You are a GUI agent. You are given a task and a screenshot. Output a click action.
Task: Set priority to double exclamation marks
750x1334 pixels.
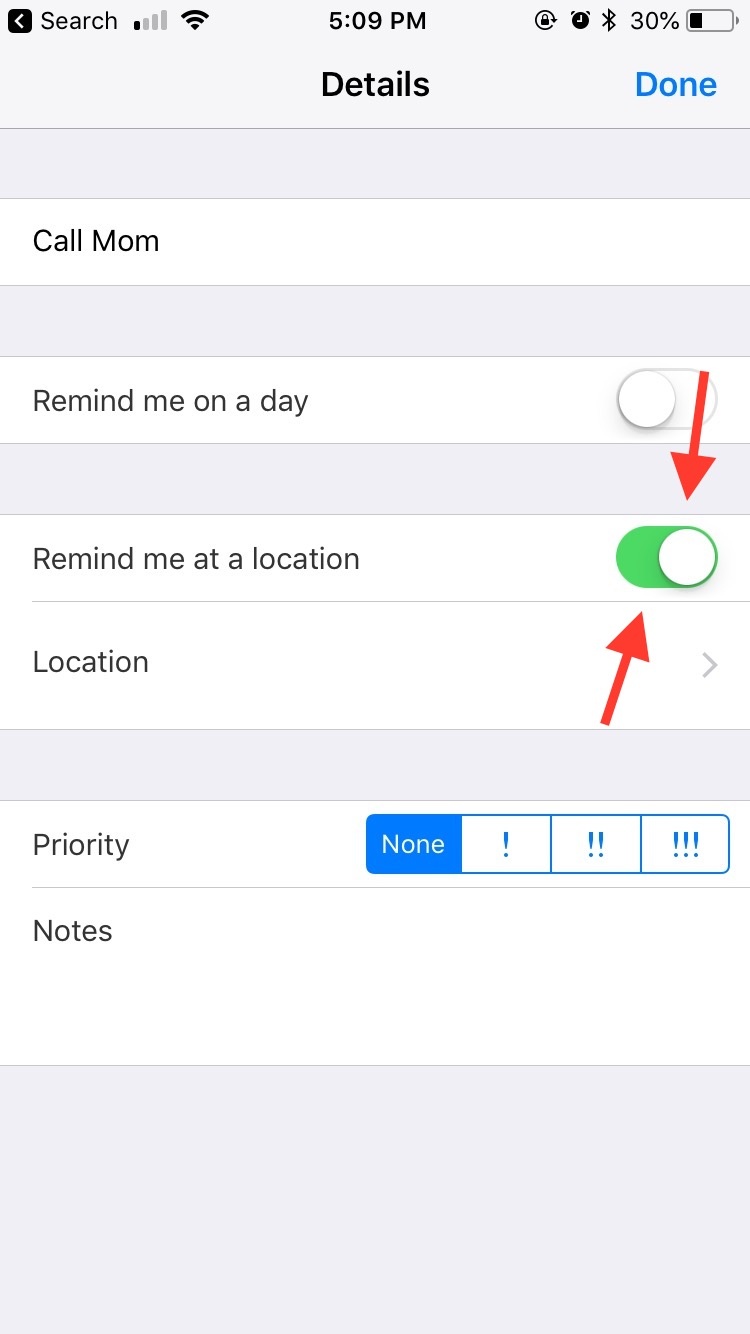pos(596,844)
